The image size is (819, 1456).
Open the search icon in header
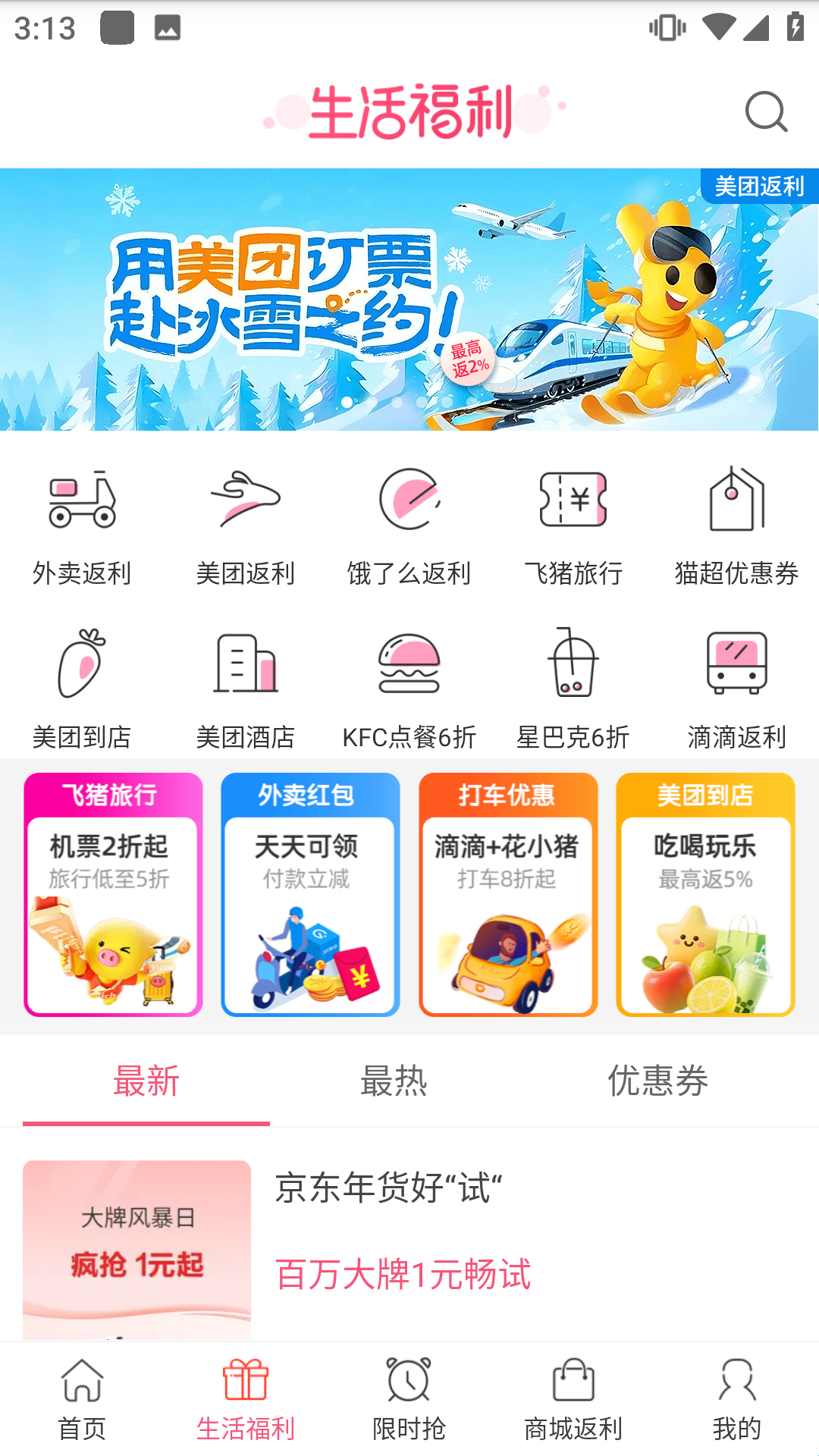[x=766, y=112]
